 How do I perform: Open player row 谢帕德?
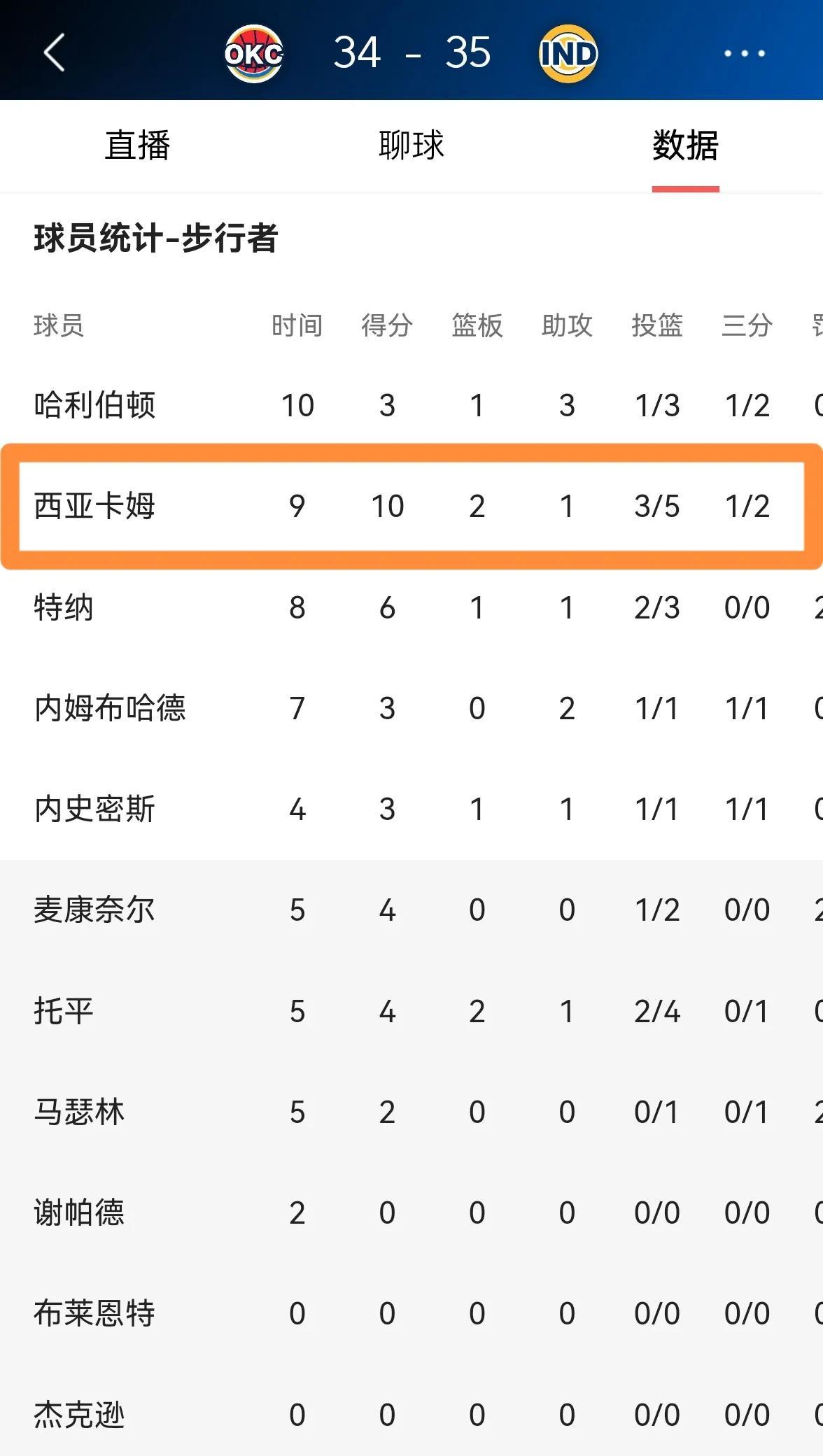point(411,1213)
